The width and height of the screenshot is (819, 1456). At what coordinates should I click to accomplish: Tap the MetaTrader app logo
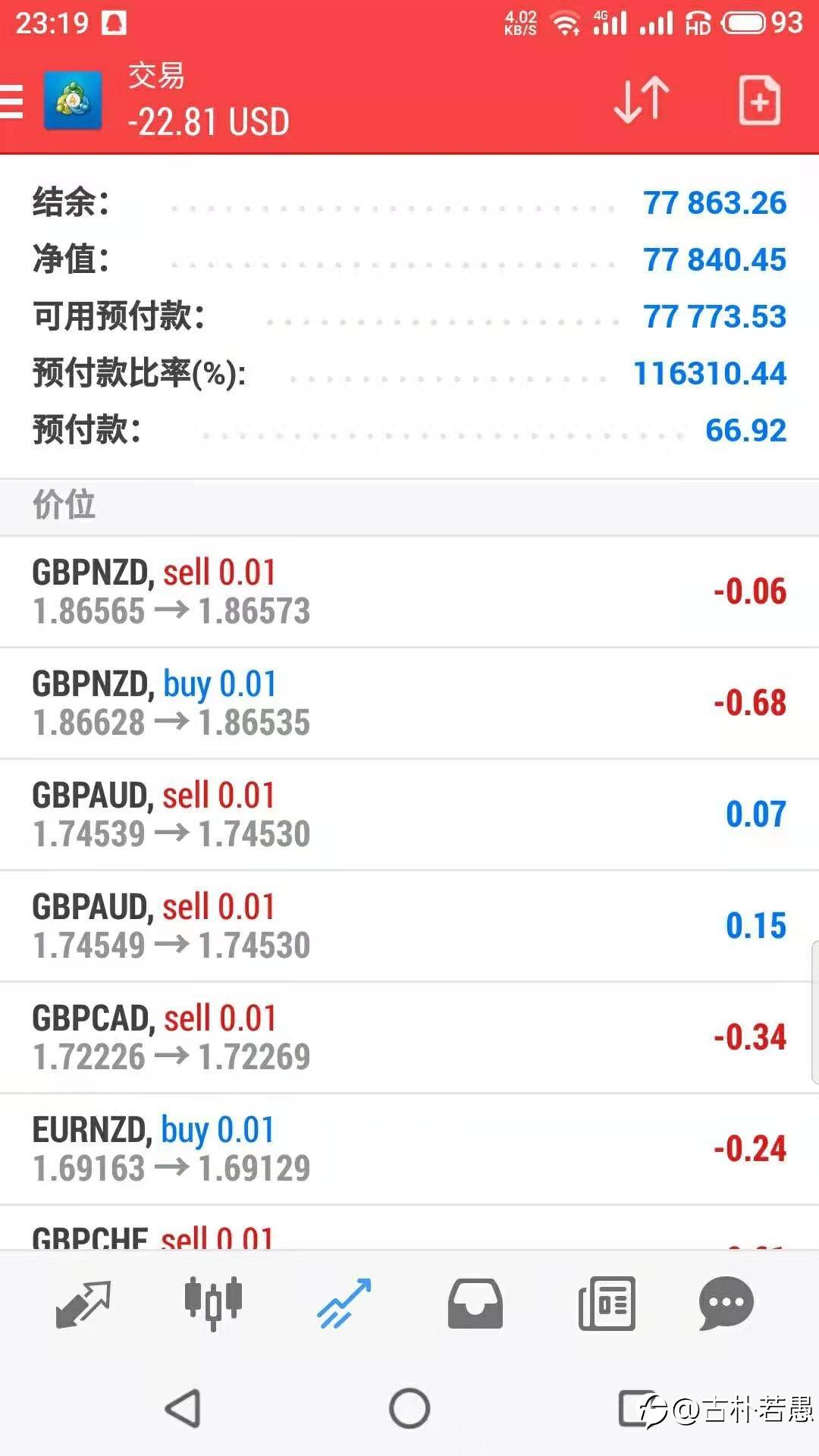(x=71, y=101)
